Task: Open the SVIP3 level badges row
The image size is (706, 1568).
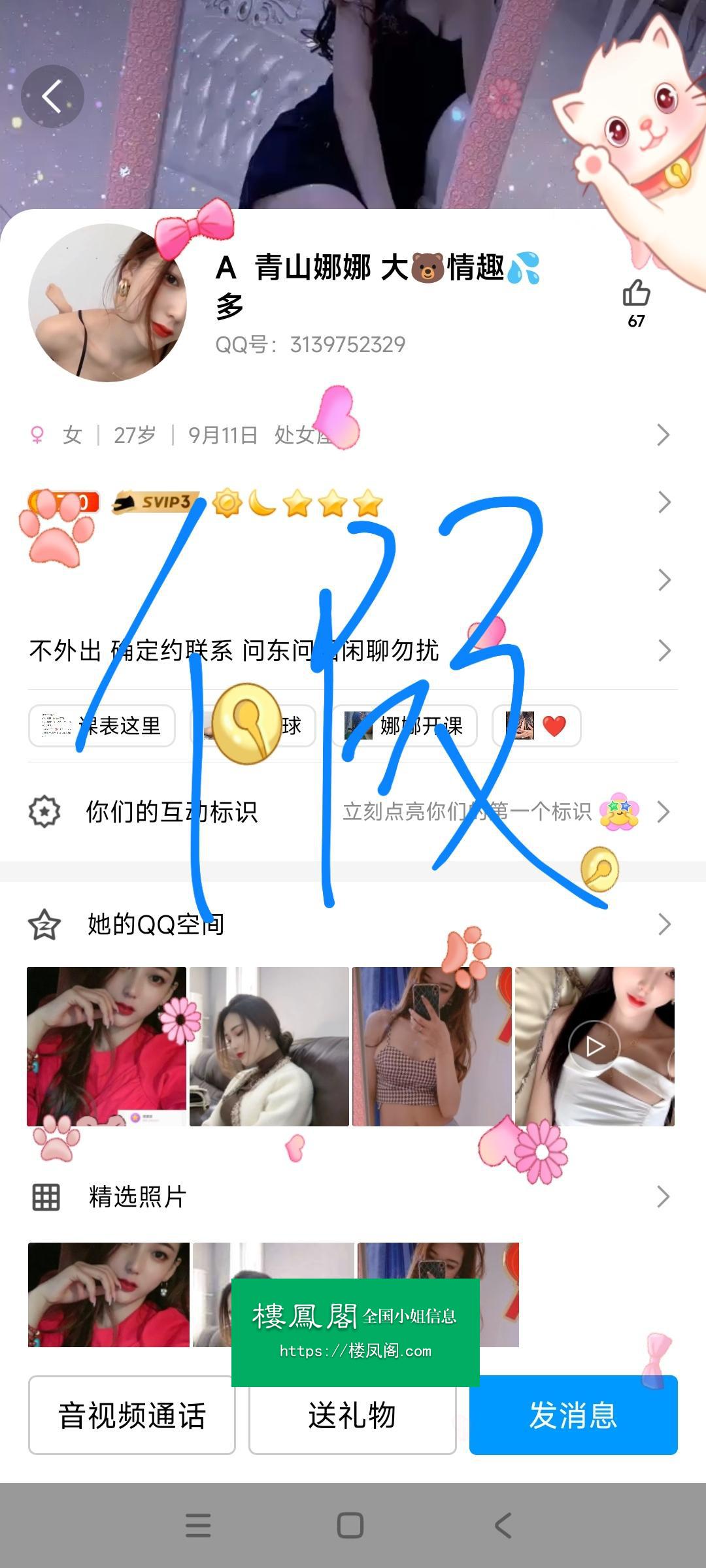Action: click(353, 502)
